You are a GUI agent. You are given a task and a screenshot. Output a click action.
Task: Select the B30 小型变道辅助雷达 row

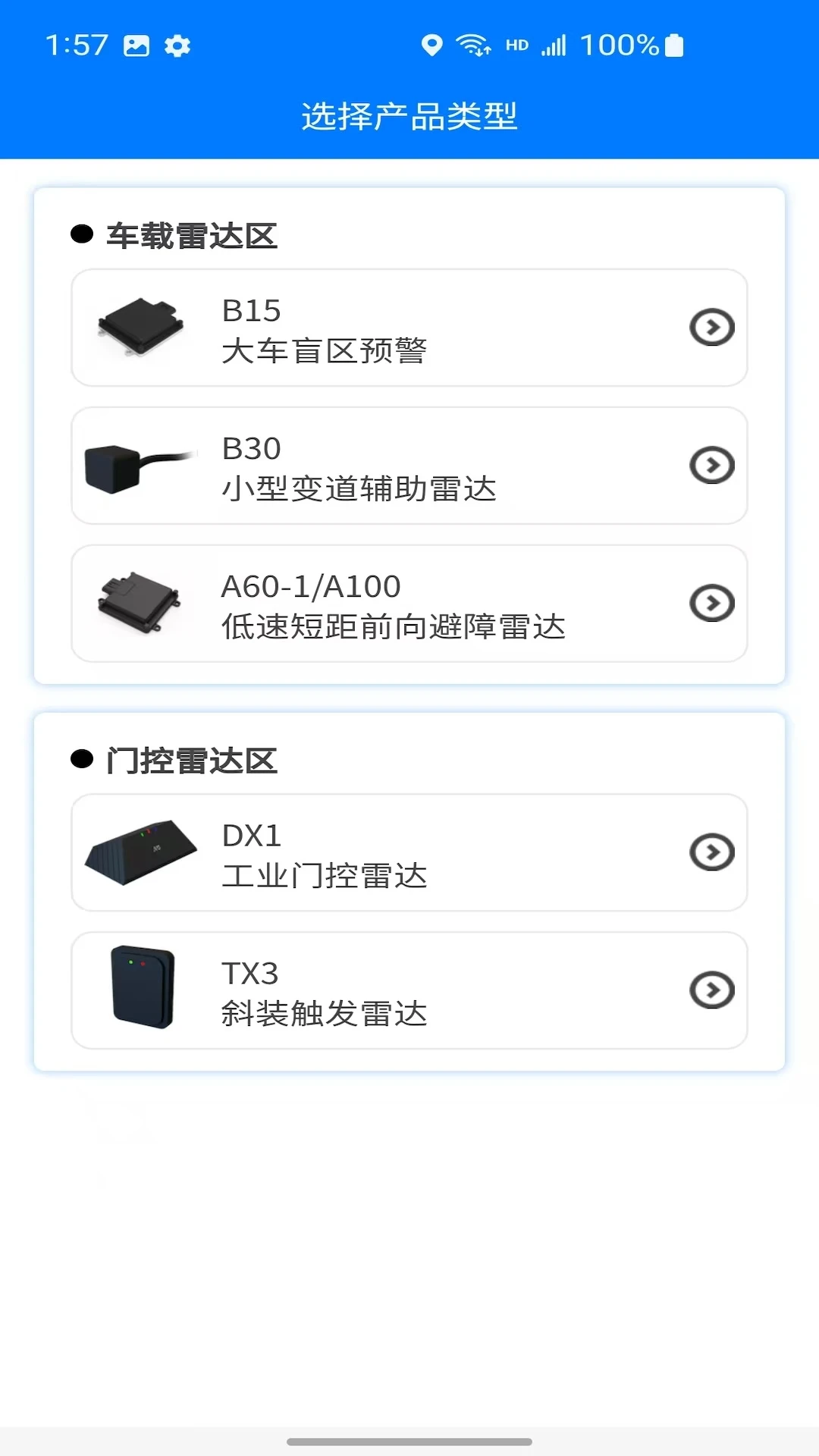pyautogui.click(x=409, y=466)
